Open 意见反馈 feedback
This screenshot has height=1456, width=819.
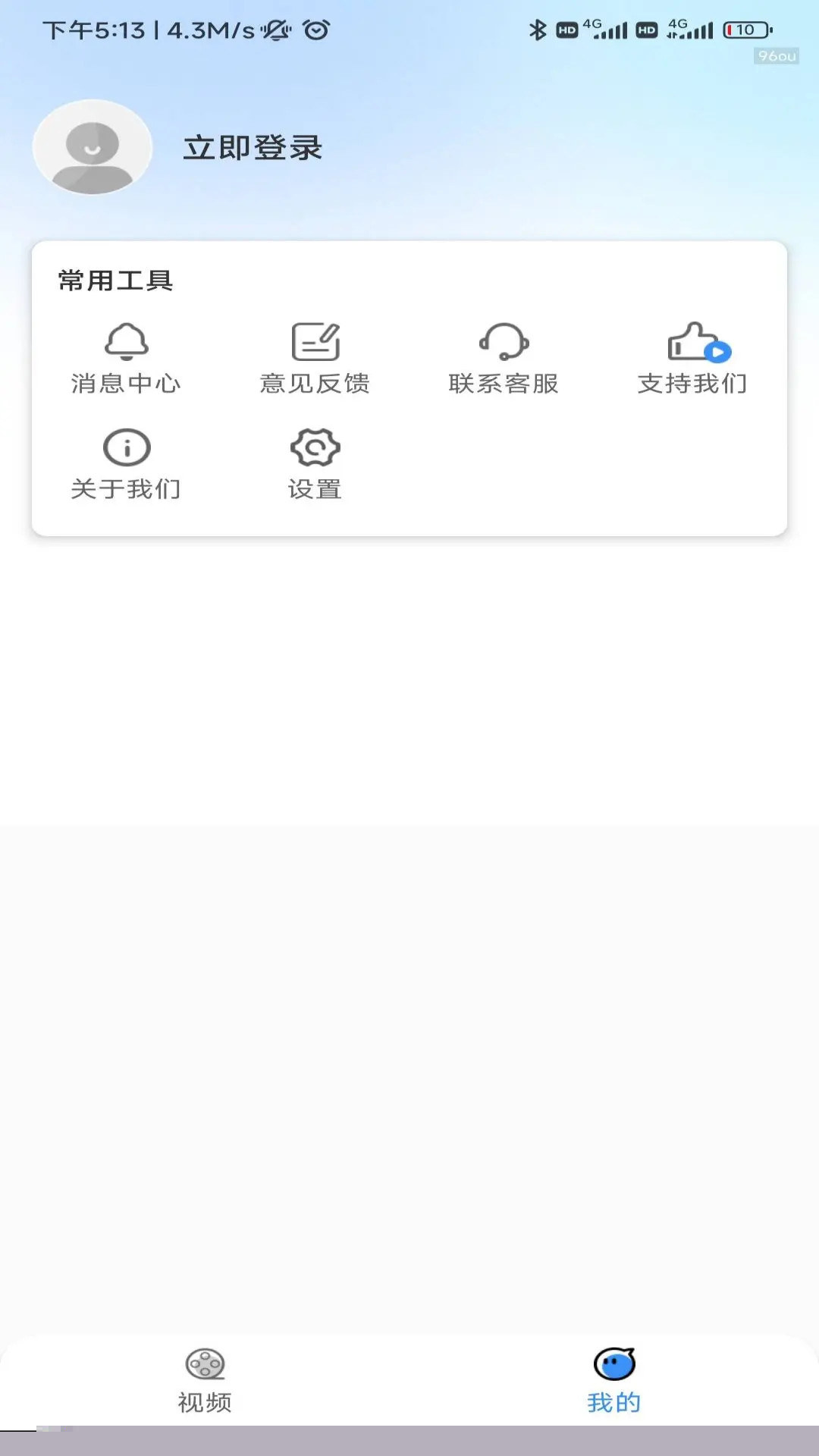pyautogui.click(x=315, y=359)
